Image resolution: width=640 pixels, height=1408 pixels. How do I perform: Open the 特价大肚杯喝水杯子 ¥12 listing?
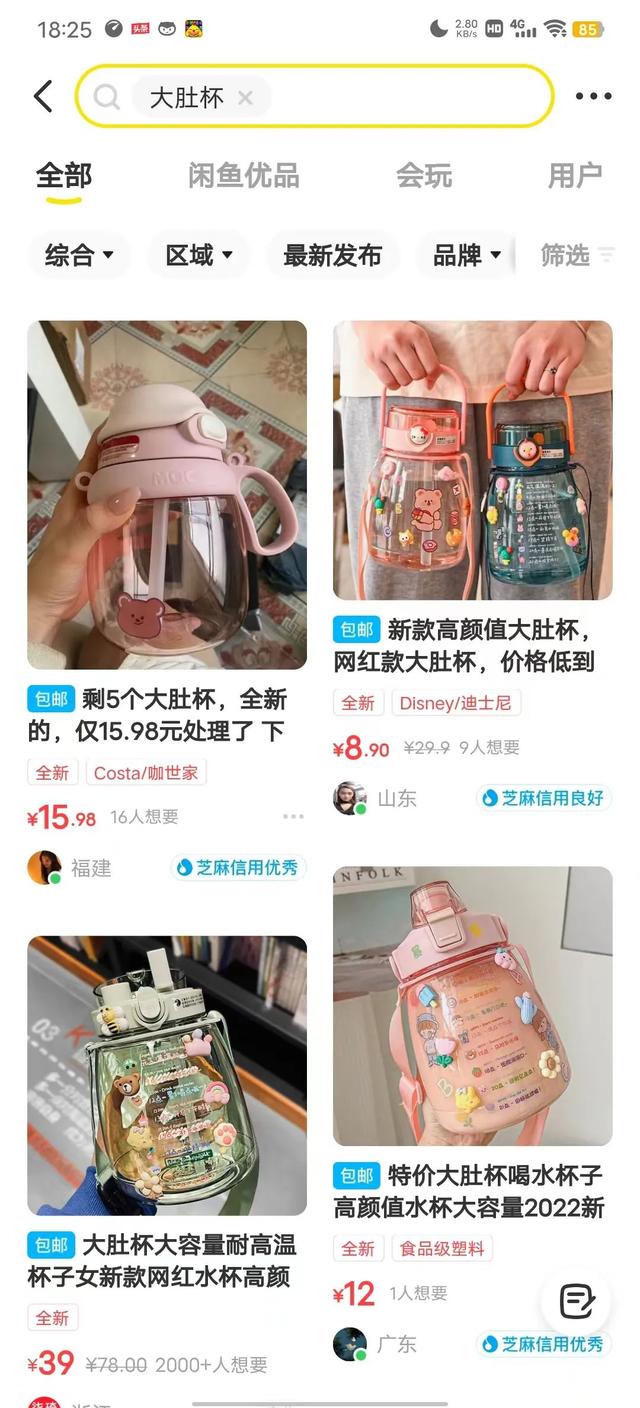[x=472, y=1005]
